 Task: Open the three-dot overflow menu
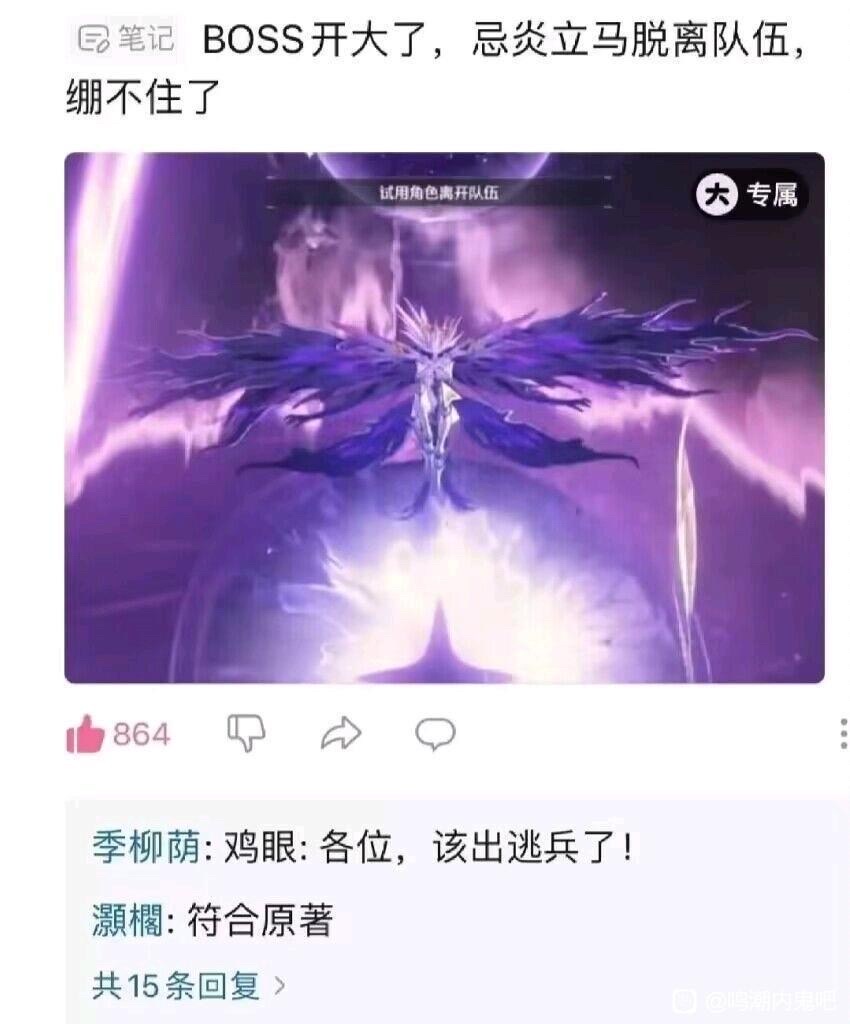pyautogui.click(x=841, y=735)
